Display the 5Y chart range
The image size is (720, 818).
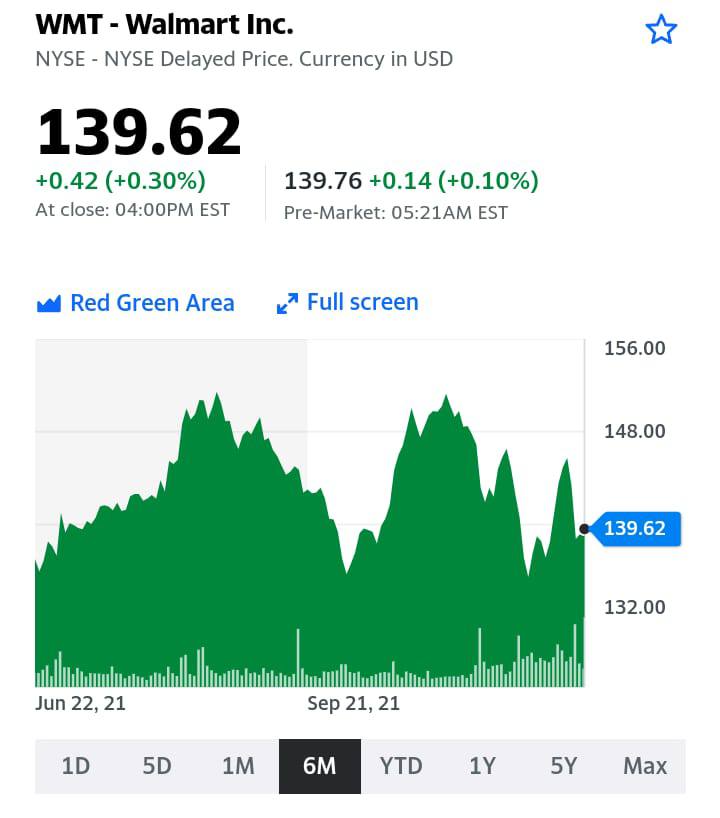pos(564,766)
